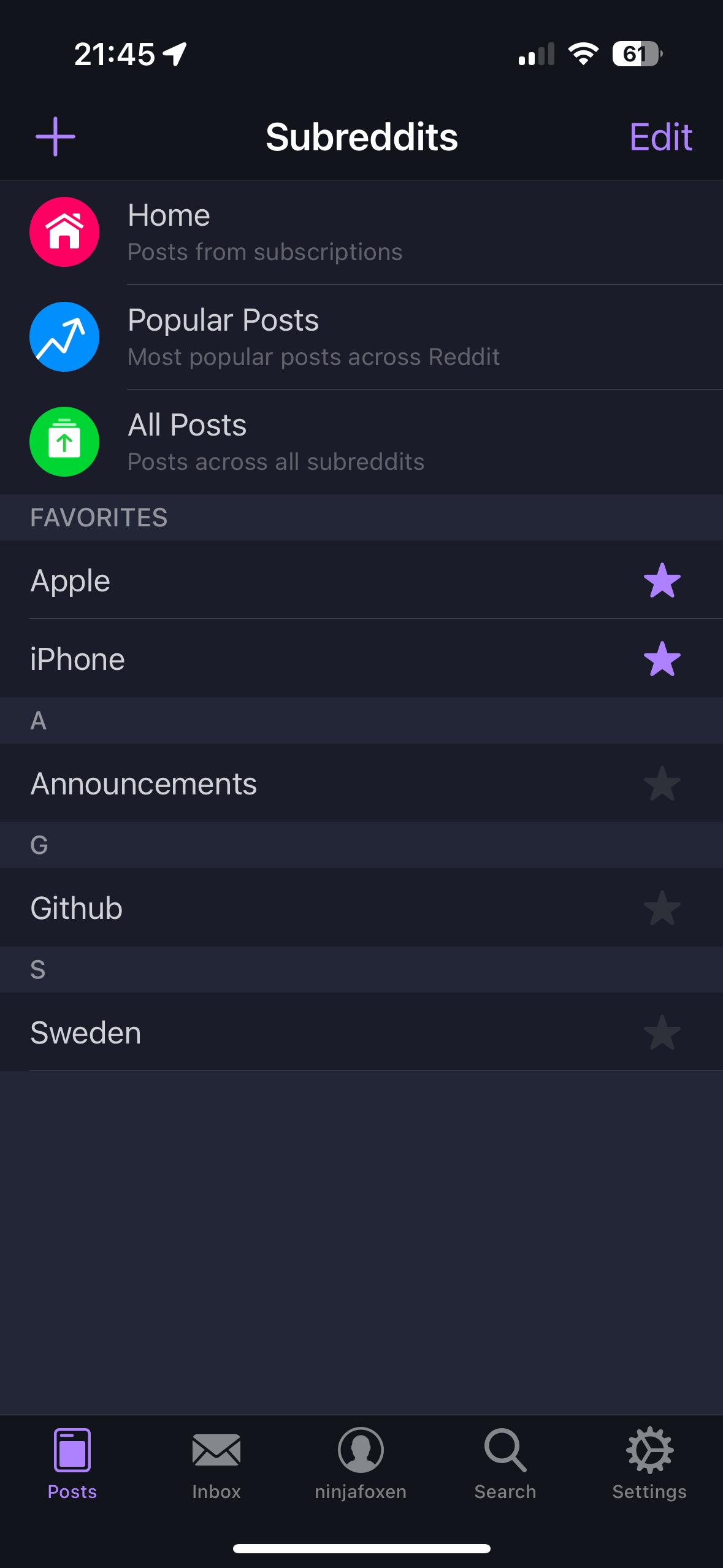Unfavorite Apple using its star
The height and width of the screenshot is (1568, 723).
tap(662, 580)
